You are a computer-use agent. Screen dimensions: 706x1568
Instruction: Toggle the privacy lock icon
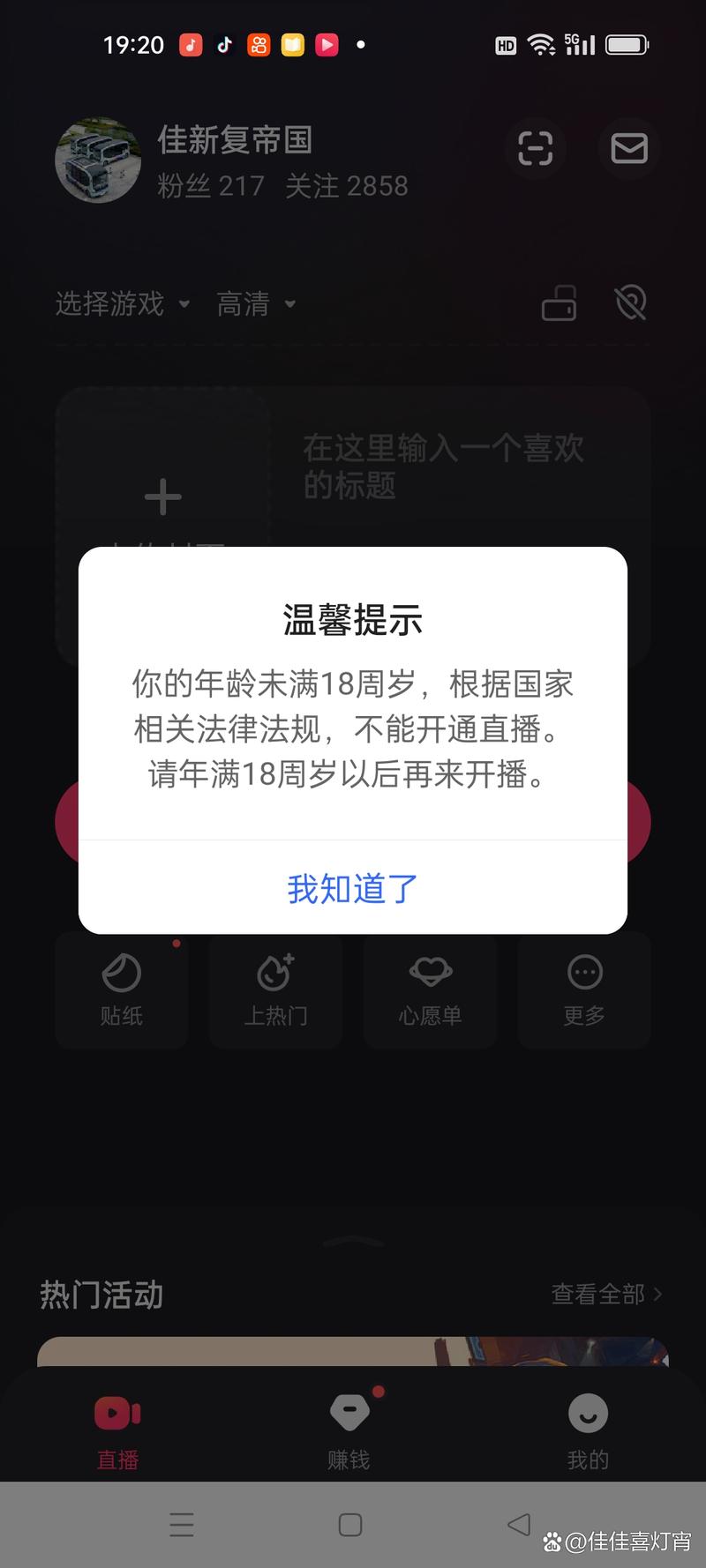pyautogui.click(x=559, y=303)
